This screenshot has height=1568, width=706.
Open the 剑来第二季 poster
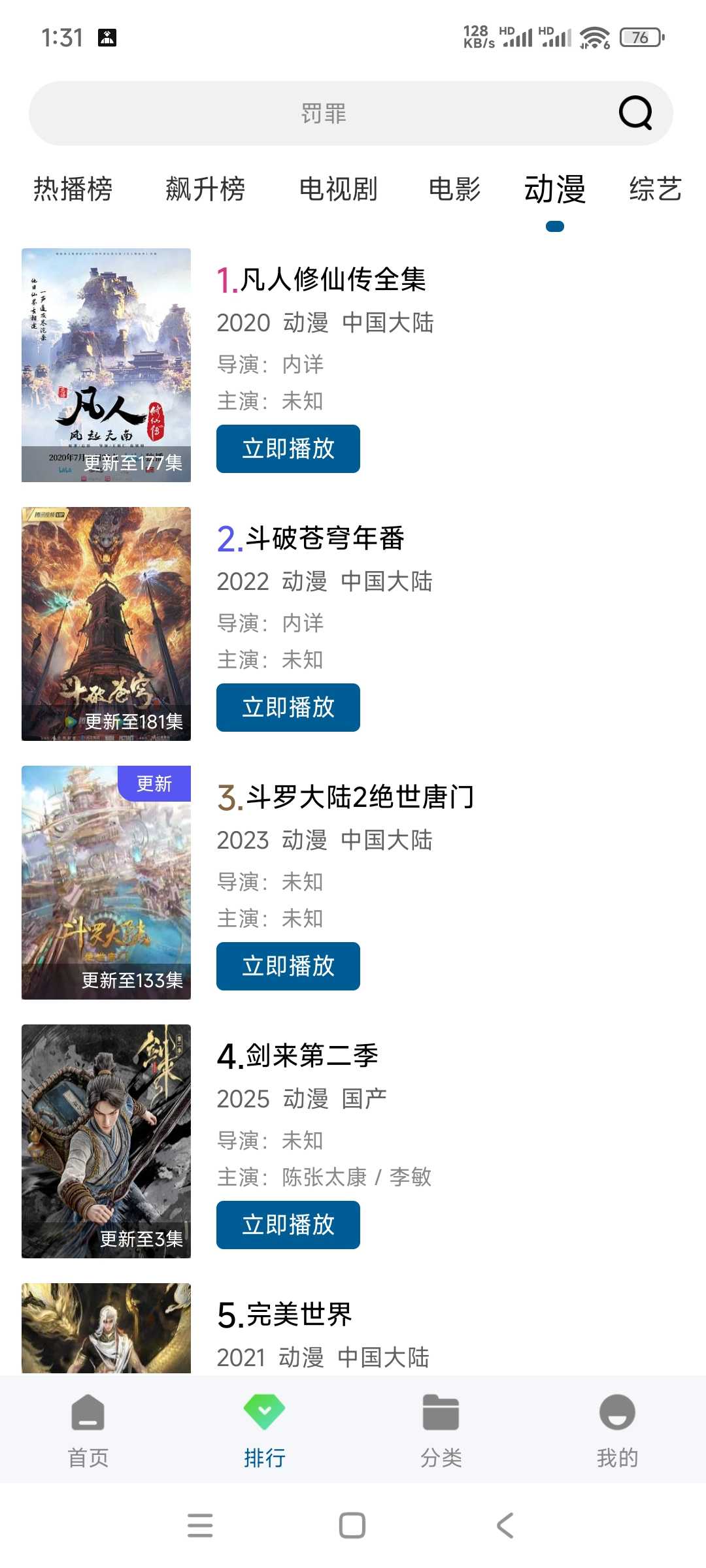point(106,1141)
